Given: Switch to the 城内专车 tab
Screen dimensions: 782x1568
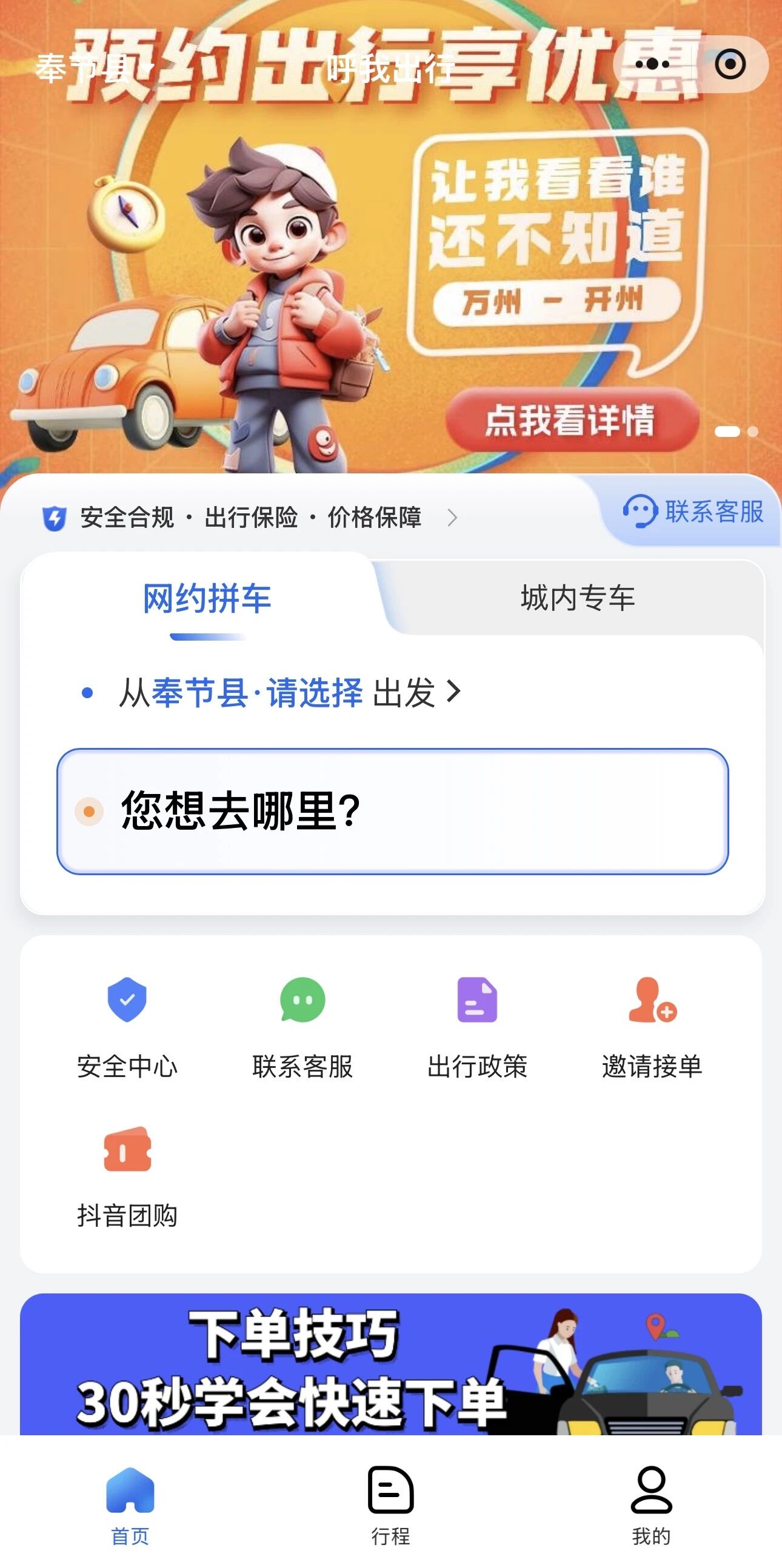Looking at the screenshot, I should (x=578, y=597).
